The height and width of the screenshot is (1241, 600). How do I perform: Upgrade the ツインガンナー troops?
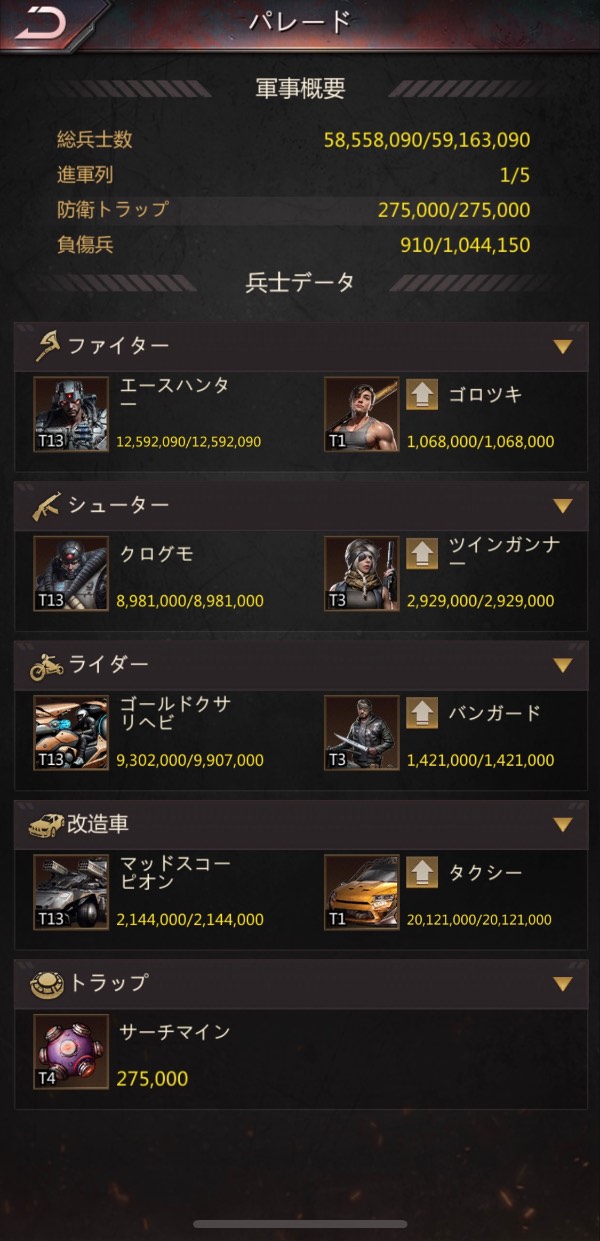pos(423,554)
